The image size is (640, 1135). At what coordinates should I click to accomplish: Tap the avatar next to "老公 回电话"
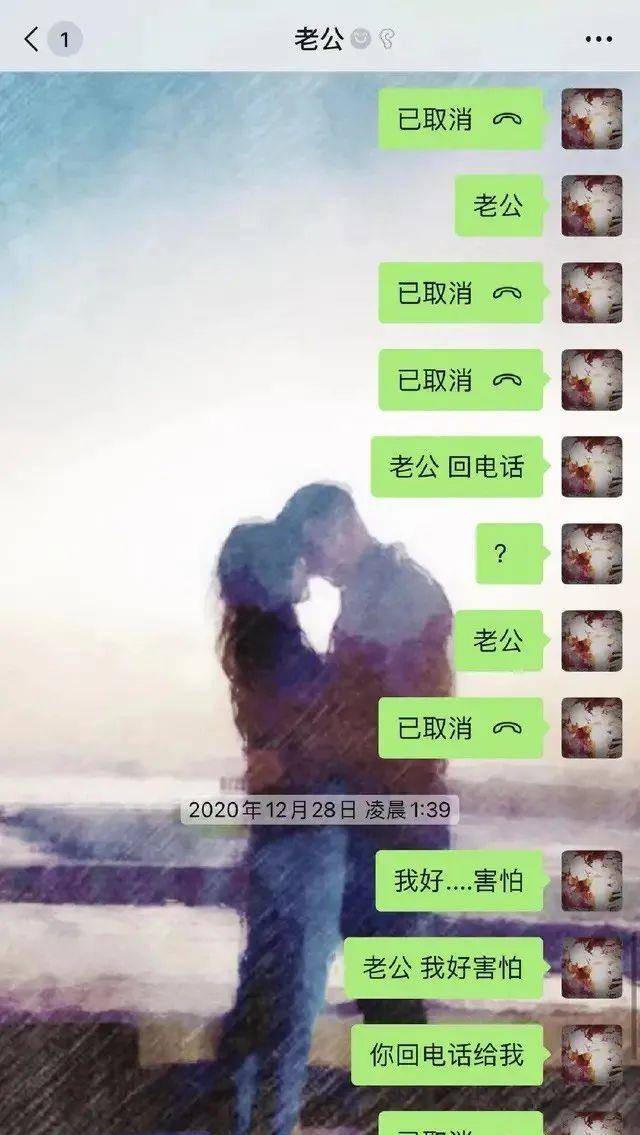pyautogui.click(x=591, y=467)
